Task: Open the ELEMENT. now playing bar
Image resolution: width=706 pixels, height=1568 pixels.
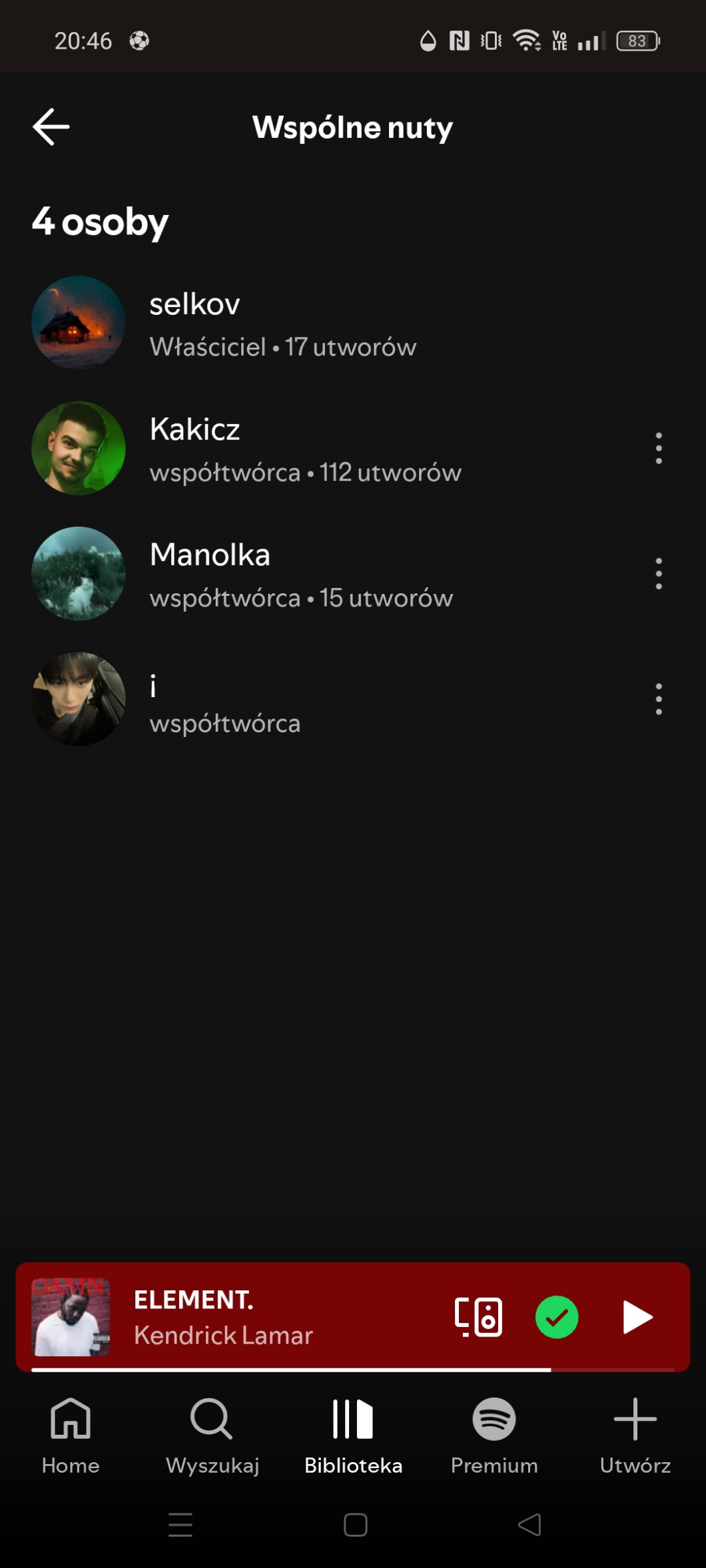Action: (x=266, y=1317)
